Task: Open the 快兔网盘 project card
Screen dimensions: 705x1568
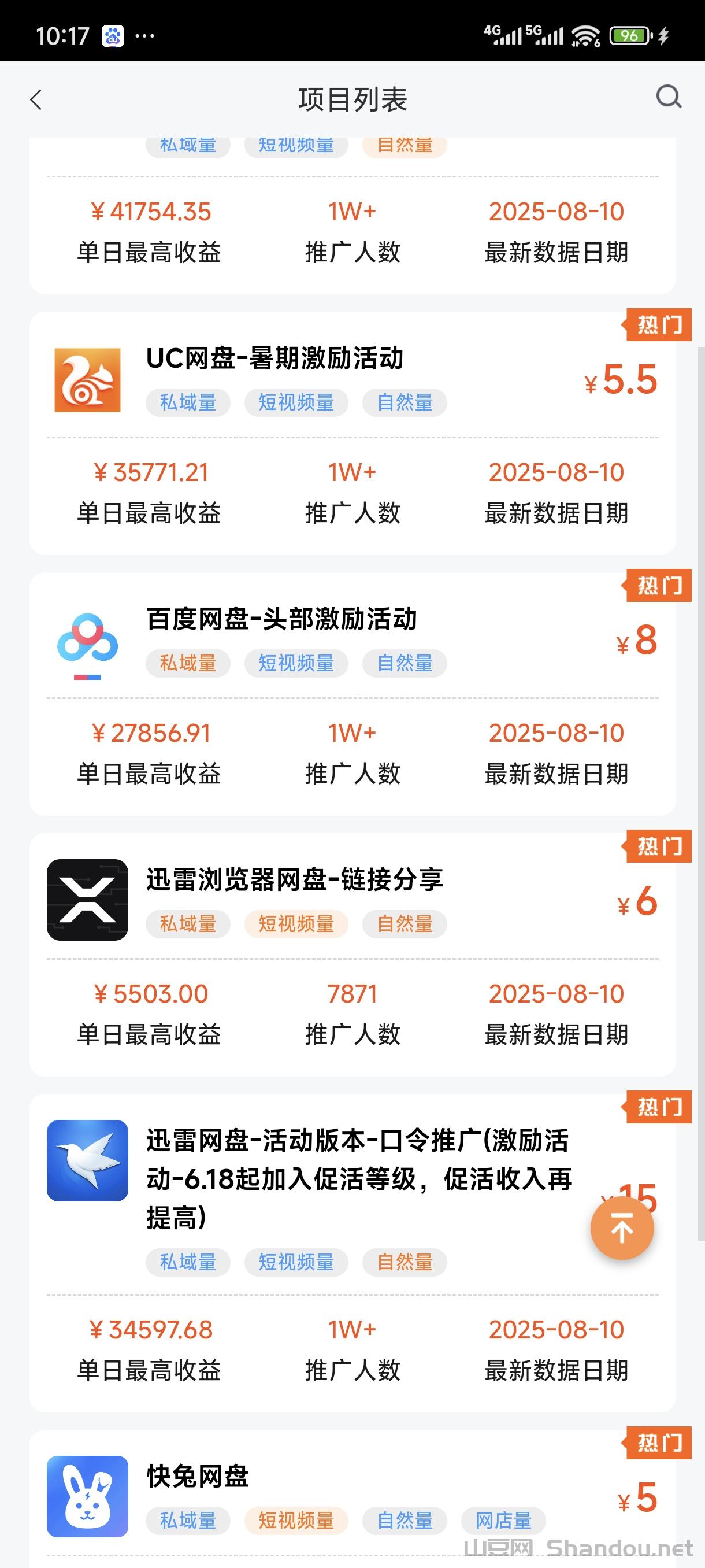Action: (x=197, y=1477)
